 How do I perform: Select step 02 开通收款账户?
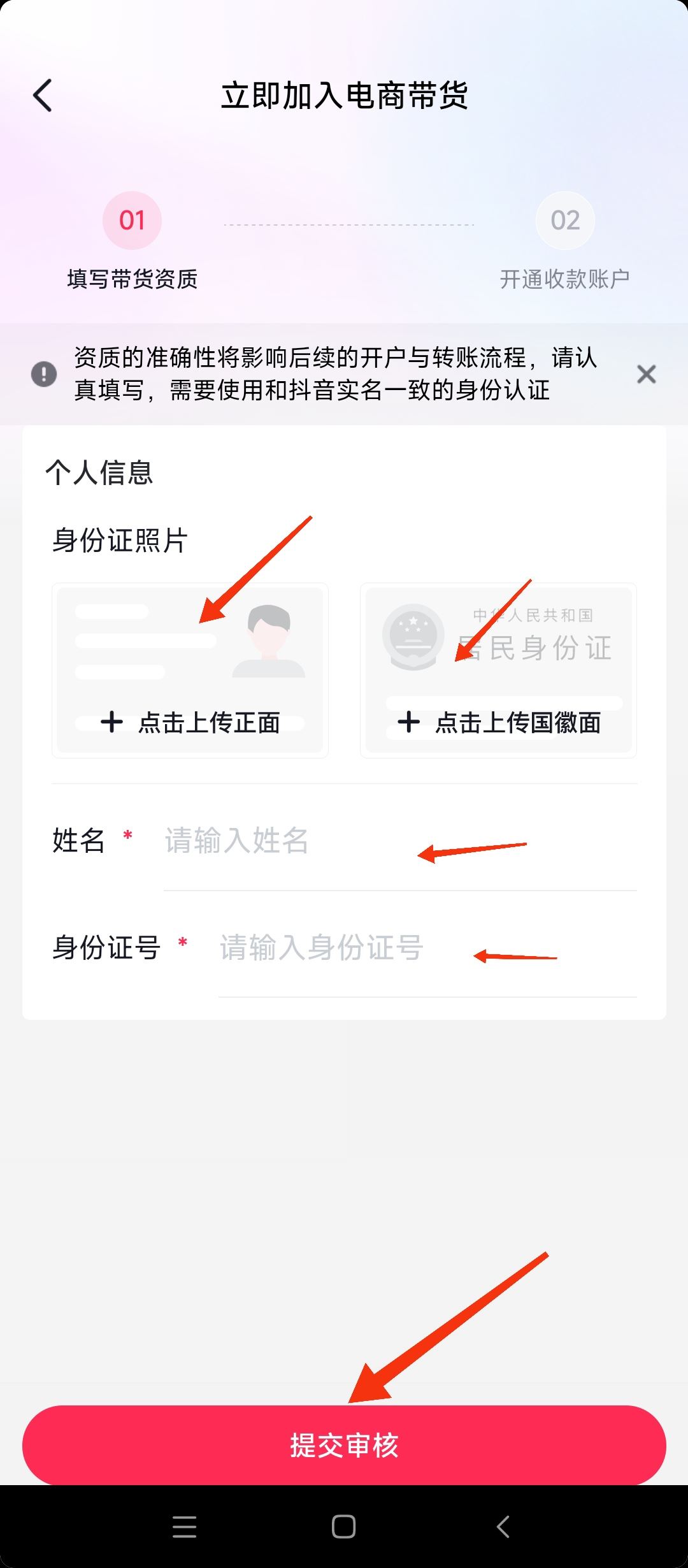click(564, 220)
